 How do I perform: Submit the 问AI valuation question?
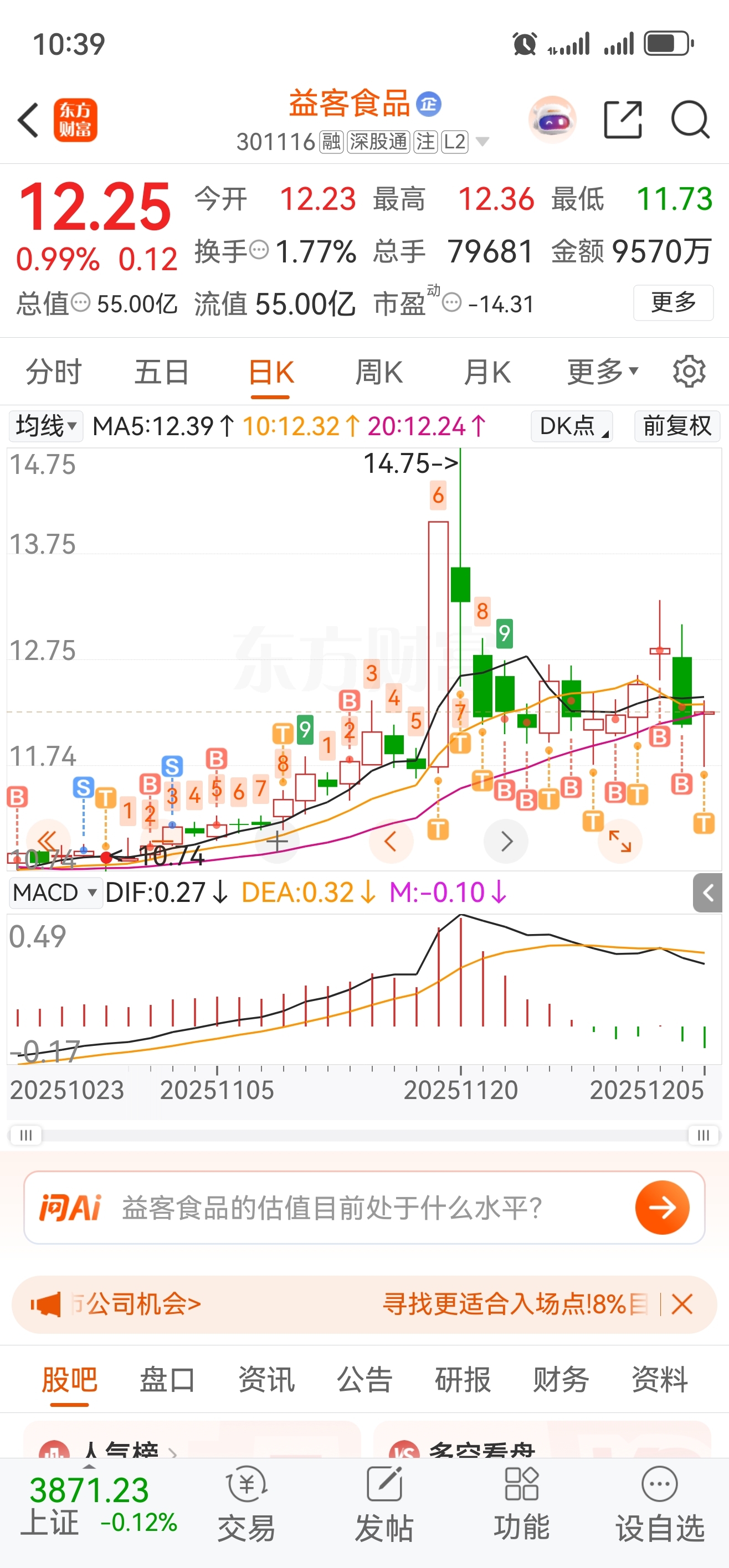point(661,1207)
